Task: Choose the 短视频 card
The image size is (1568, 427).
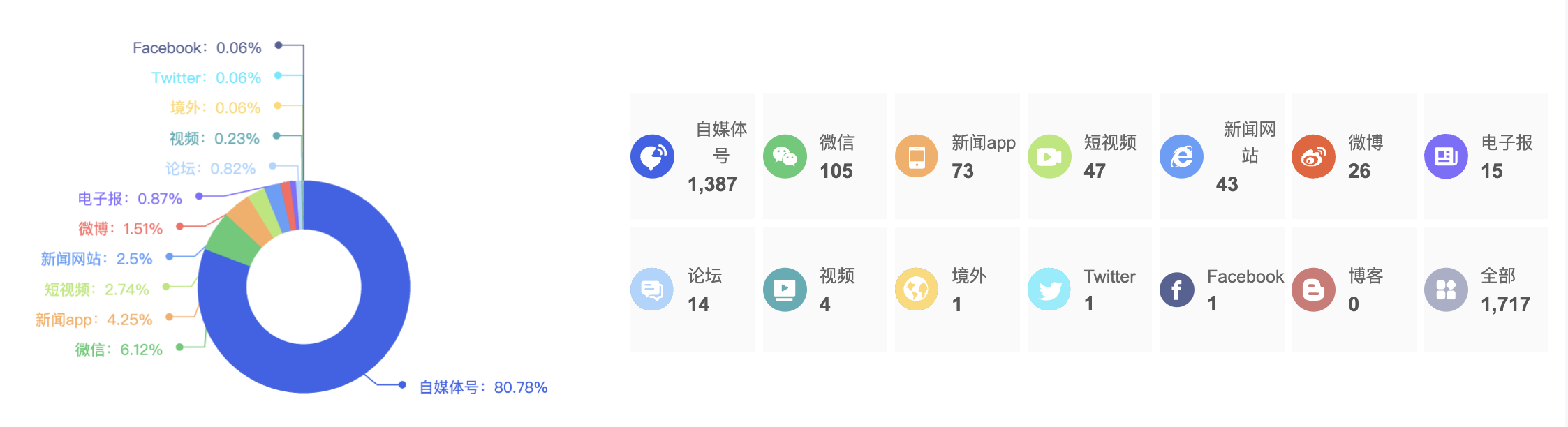Action: click(1089, 156)
